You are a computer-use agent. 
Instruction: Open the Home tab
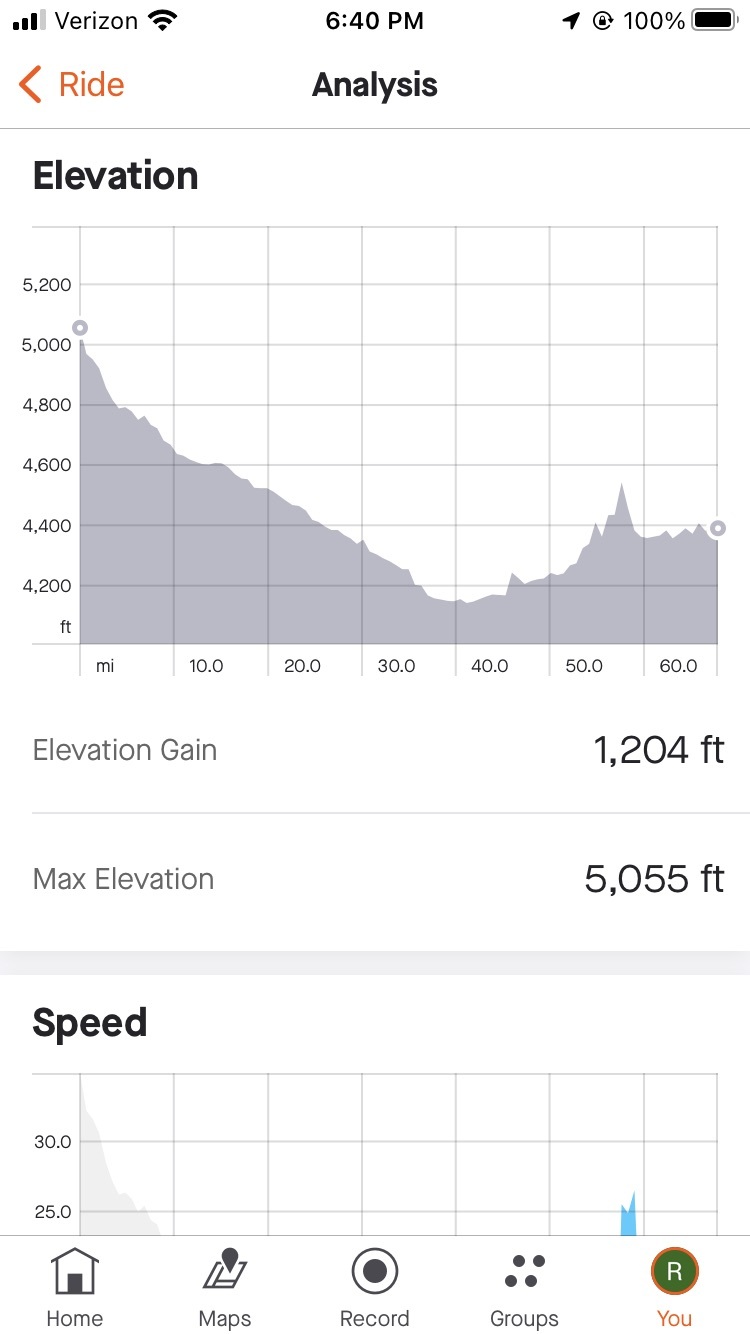[75, 1287]
